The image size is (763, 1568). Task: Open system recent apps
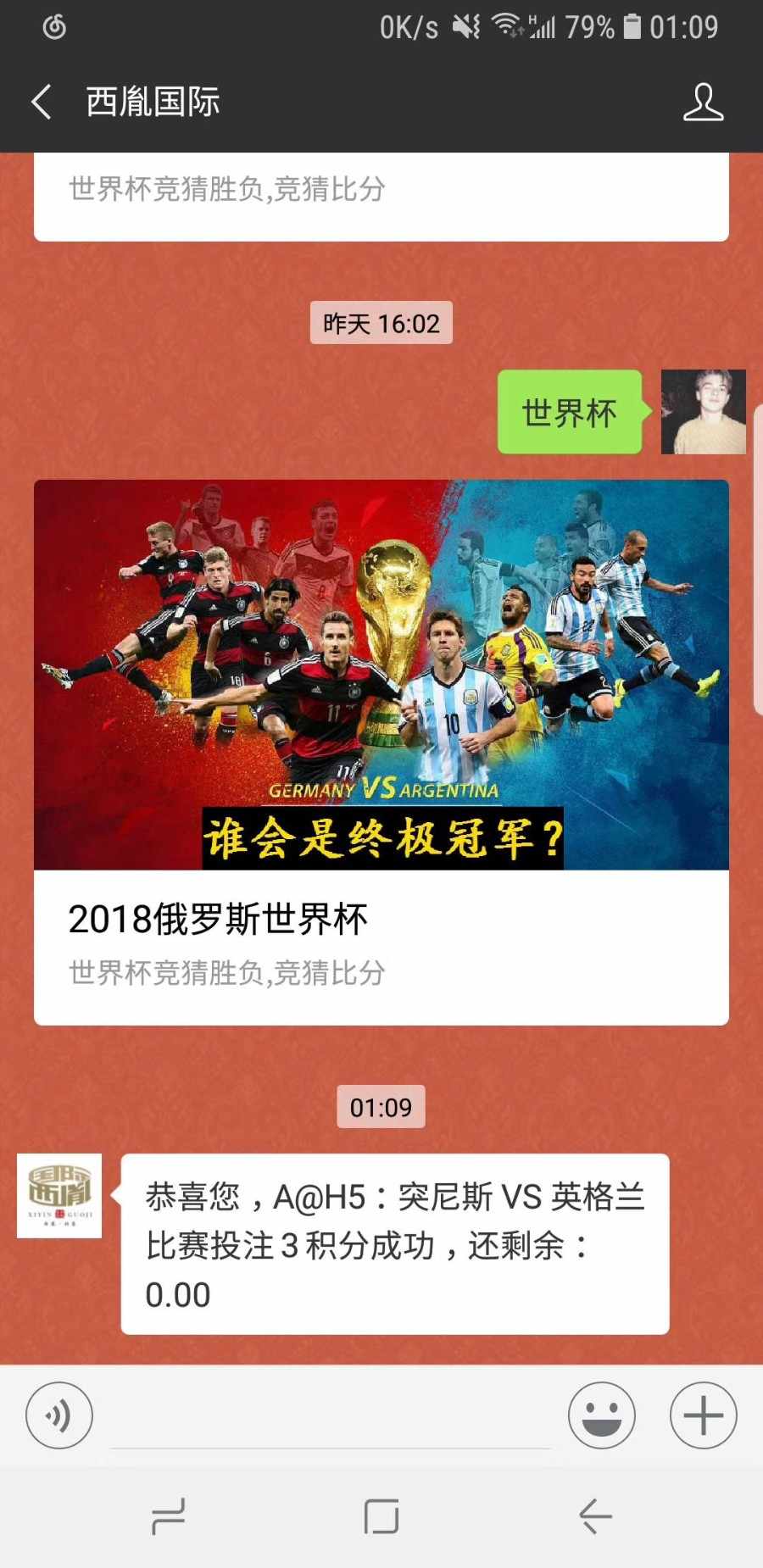tap(168, 1516)
